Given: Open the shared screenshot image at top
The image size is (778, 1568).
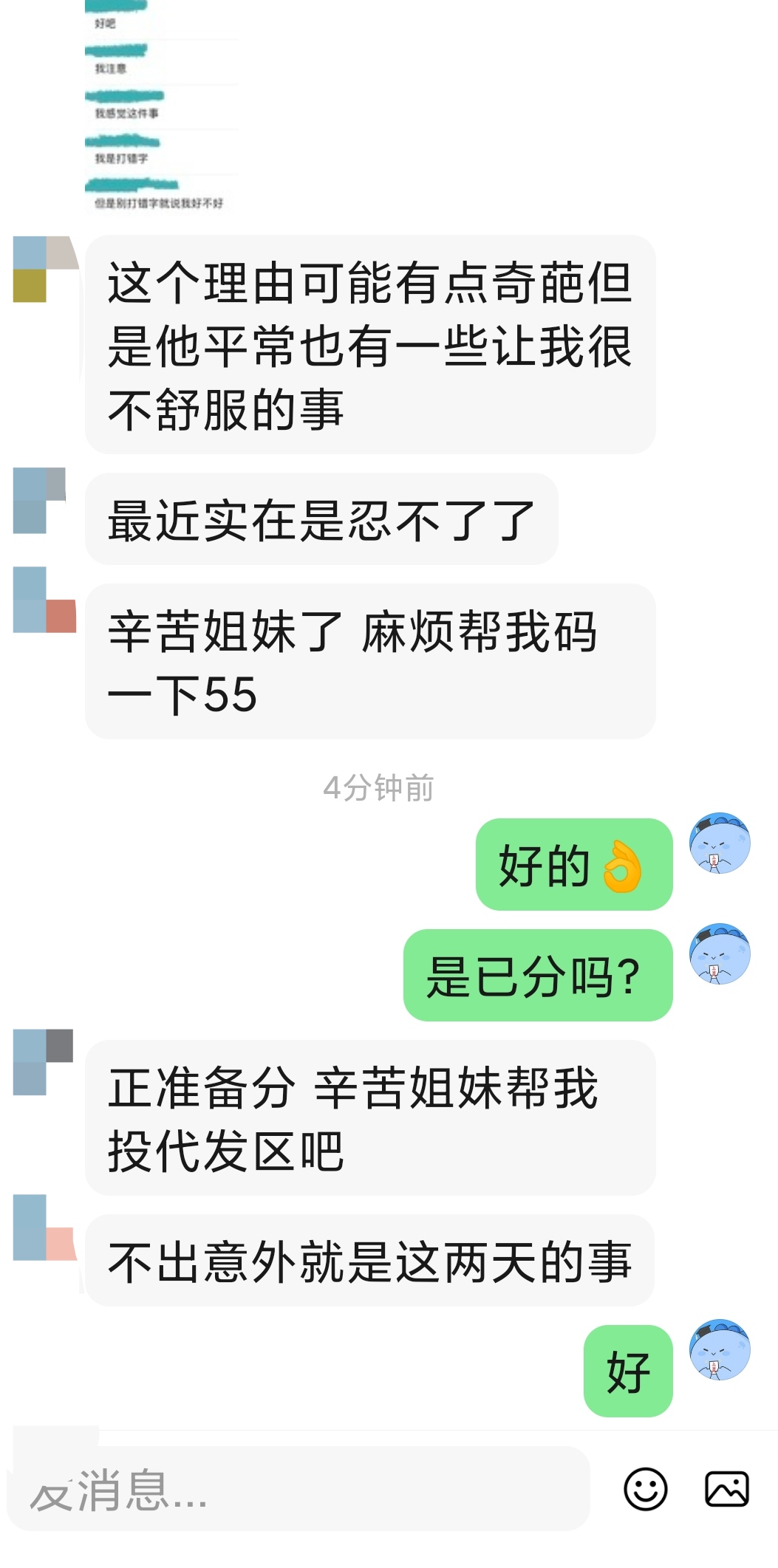Looking at the screenshot, I should [163, 107].
